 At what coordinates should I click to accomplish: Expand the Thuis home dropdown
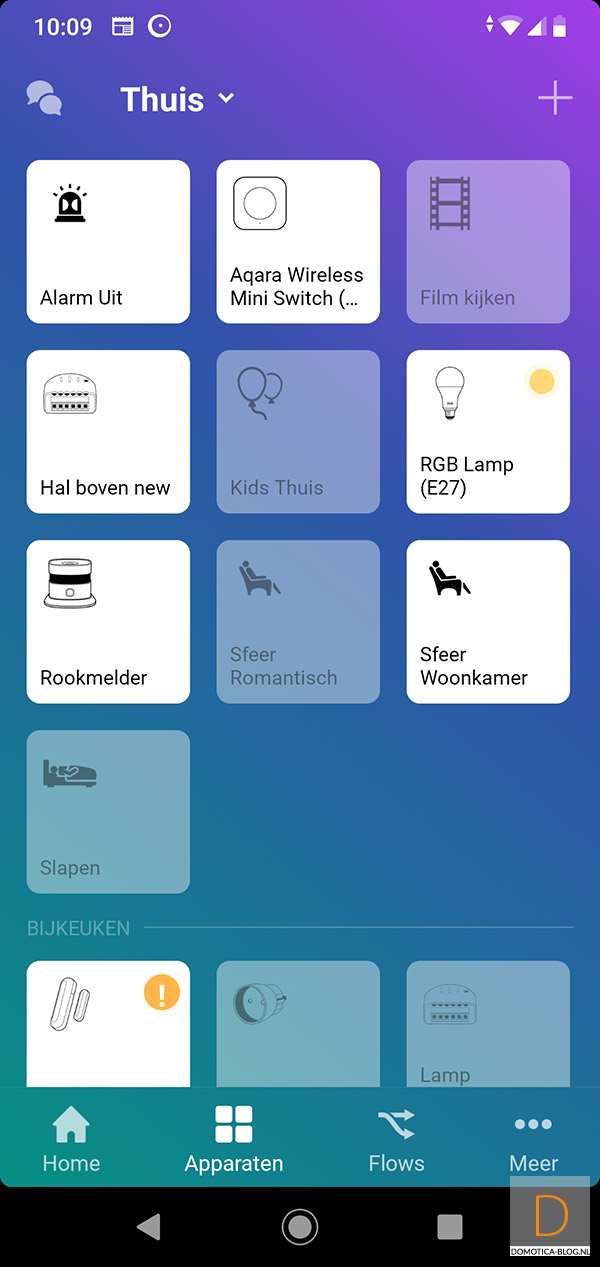(x=177, y=99)
